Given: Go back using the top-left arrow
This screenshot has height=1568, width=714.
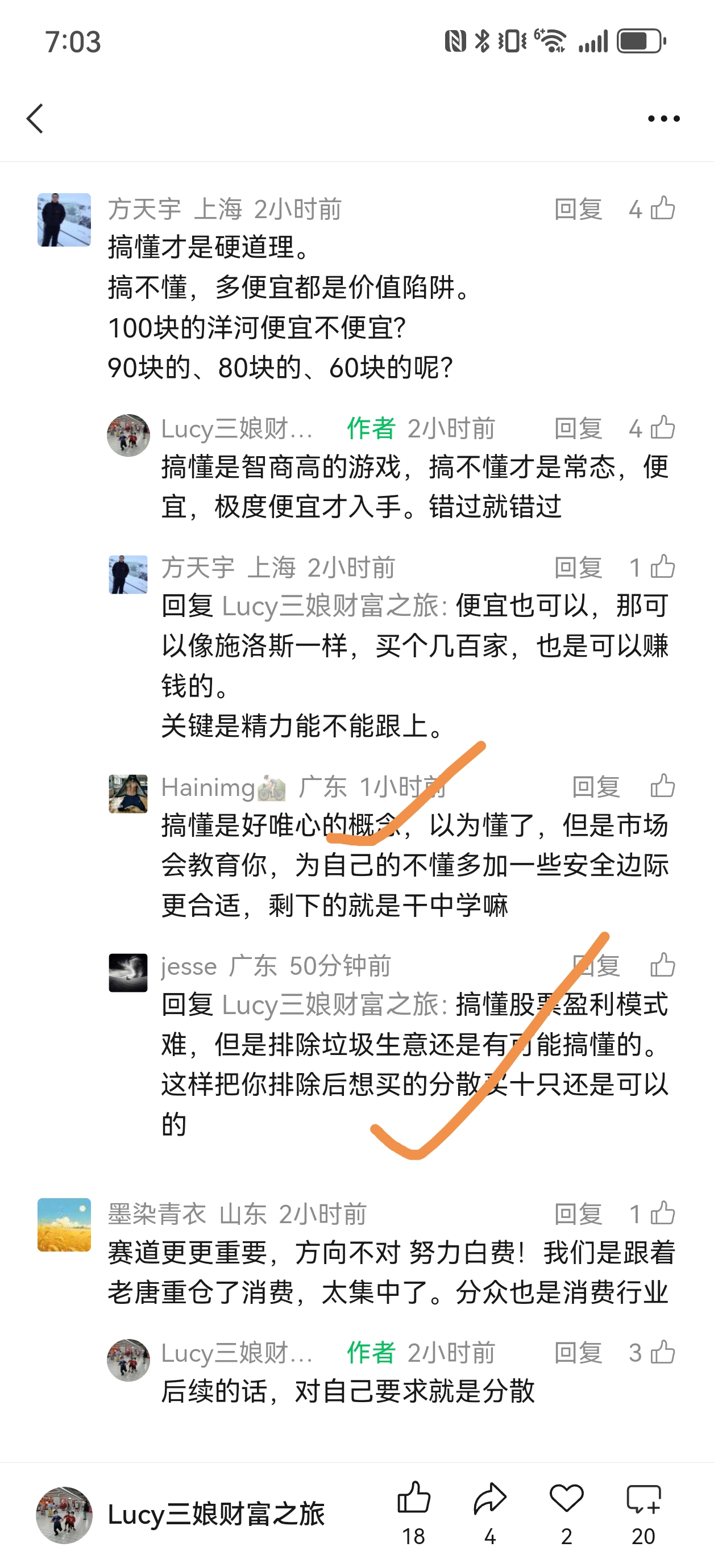Looking at the screenshot, I should (35, 118).
